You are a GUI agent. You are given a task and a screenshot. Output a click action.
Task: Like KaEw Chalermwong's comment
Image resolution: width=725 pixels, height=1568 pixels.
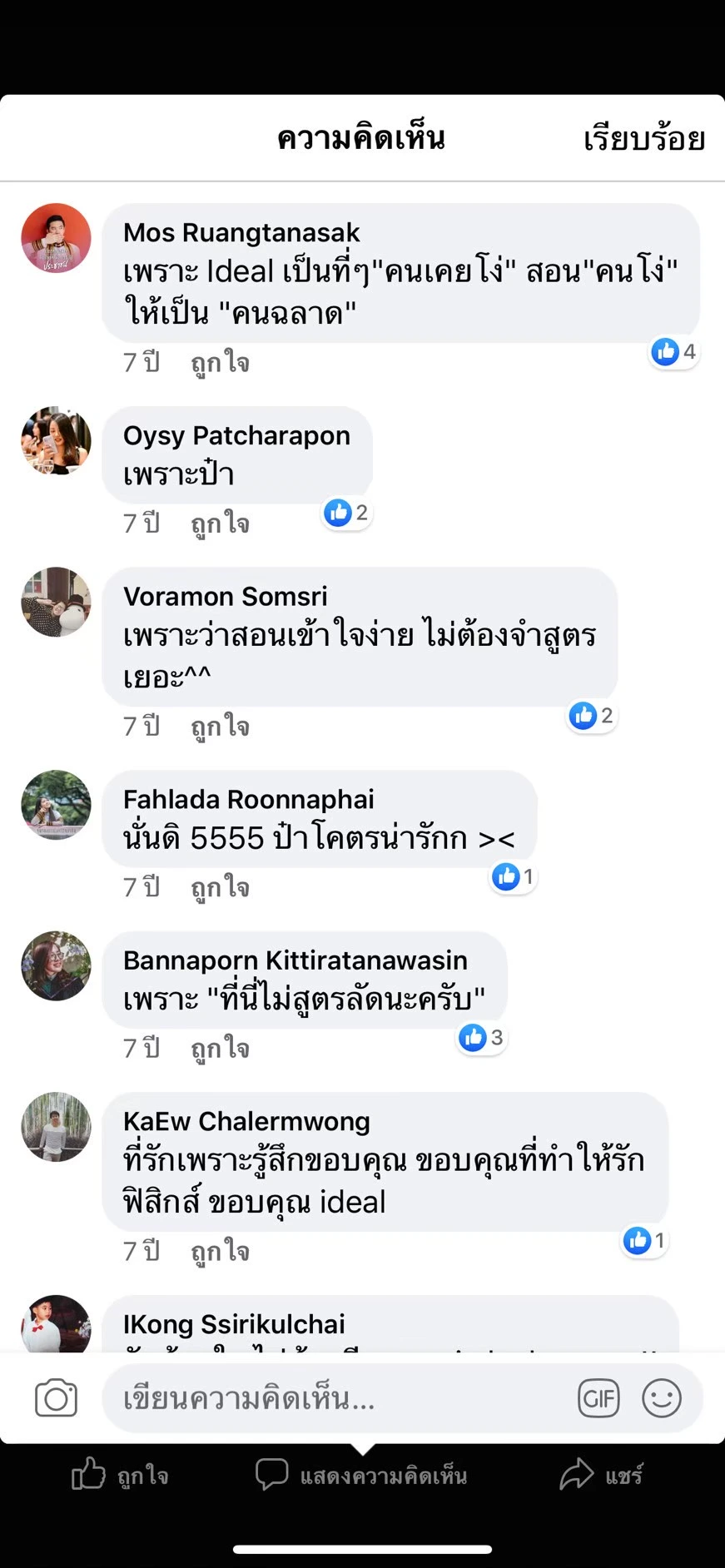220,1252
